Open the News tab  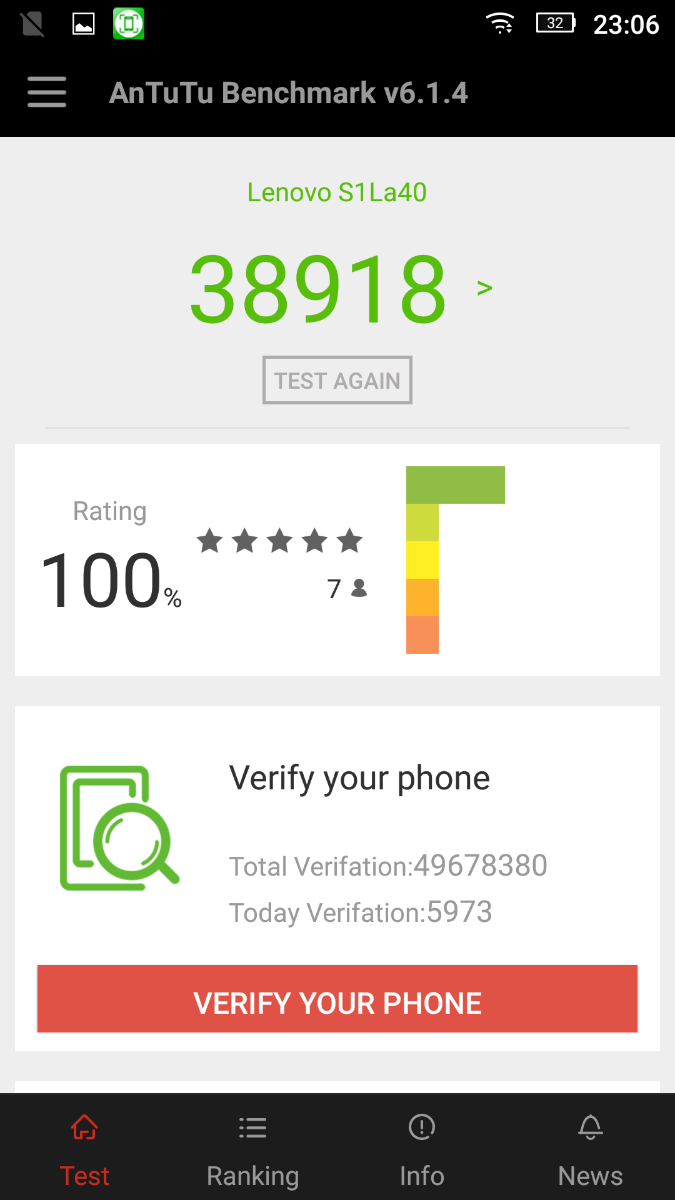pos(590,1148)
